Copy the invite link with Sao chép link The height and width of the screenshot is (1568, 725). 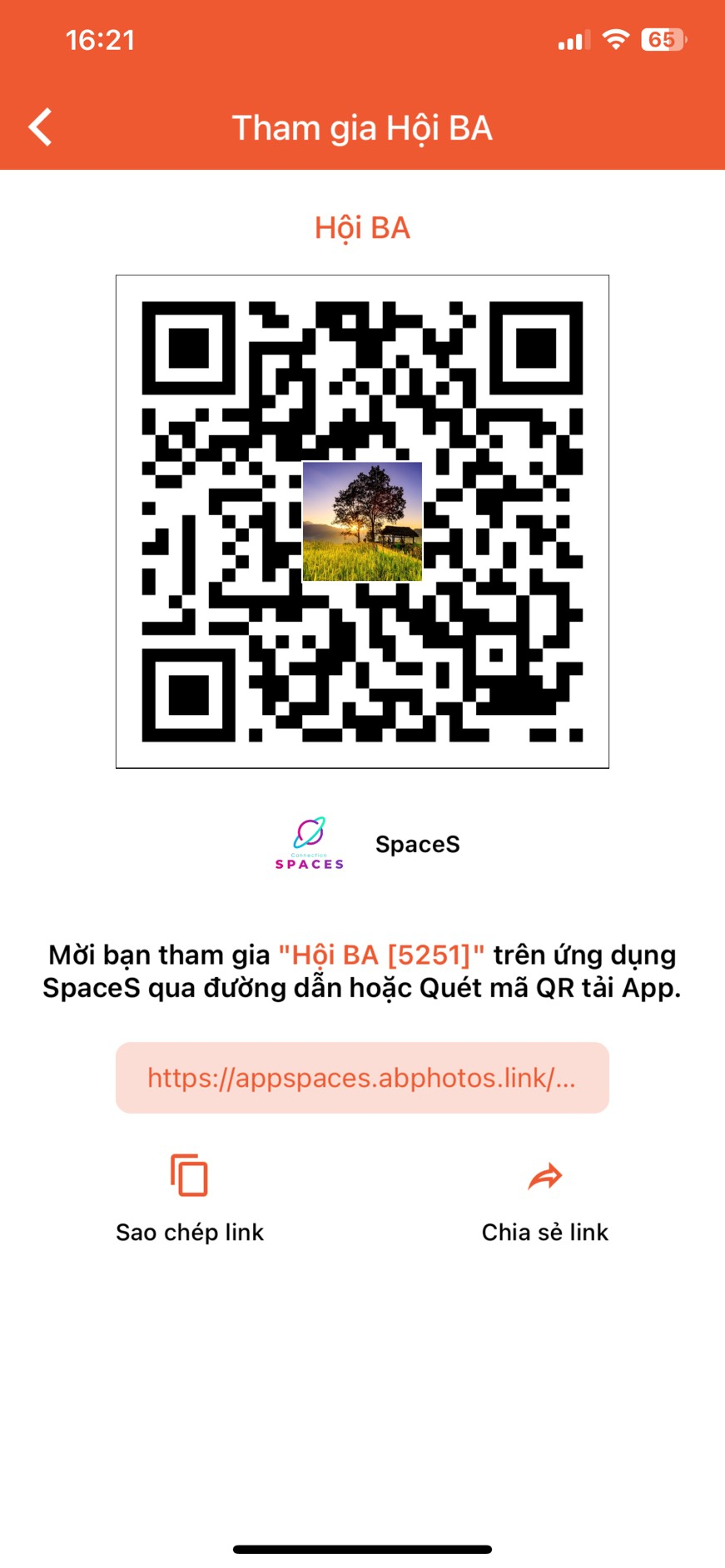pos(190,1197)
